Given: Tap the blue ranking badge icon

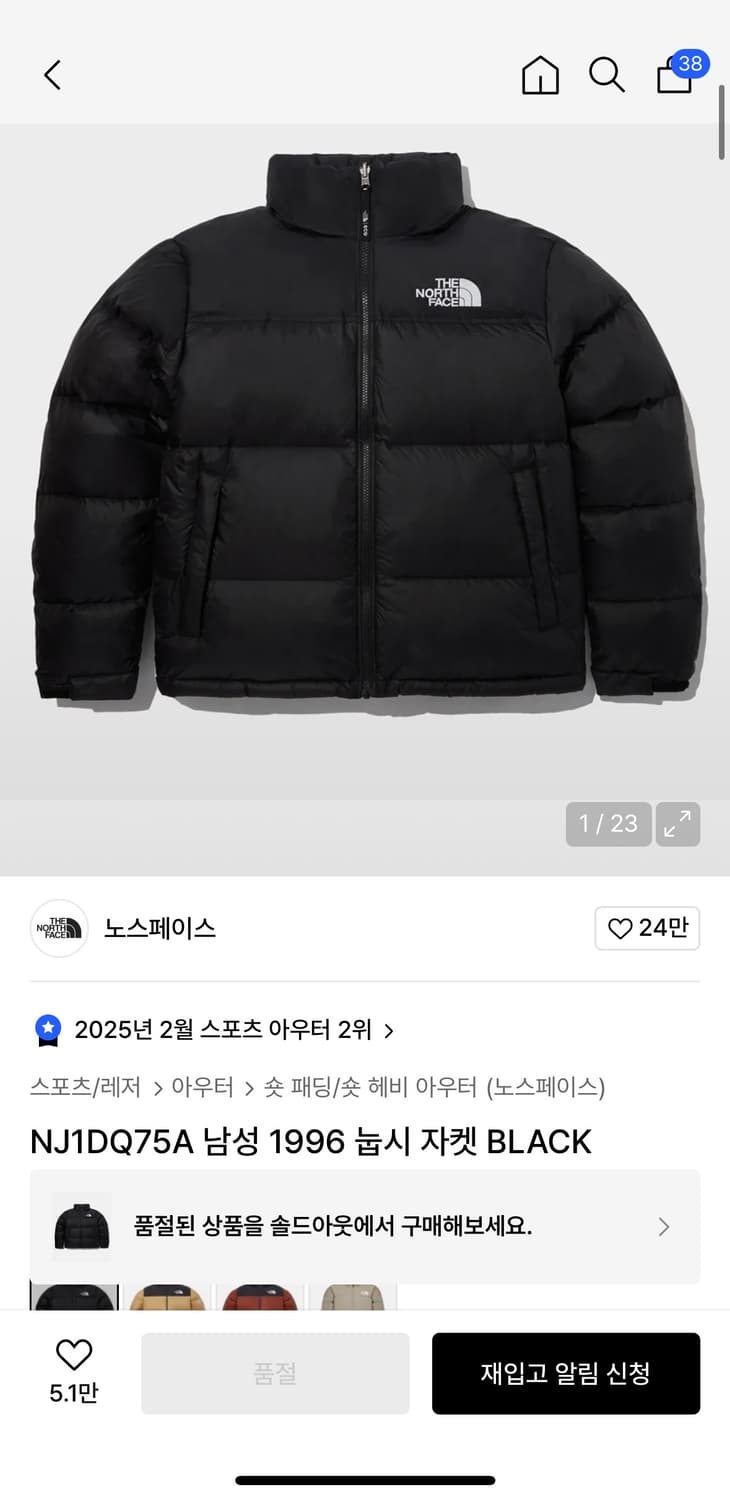Looking at the screenshot, I should click(48, 1030).
